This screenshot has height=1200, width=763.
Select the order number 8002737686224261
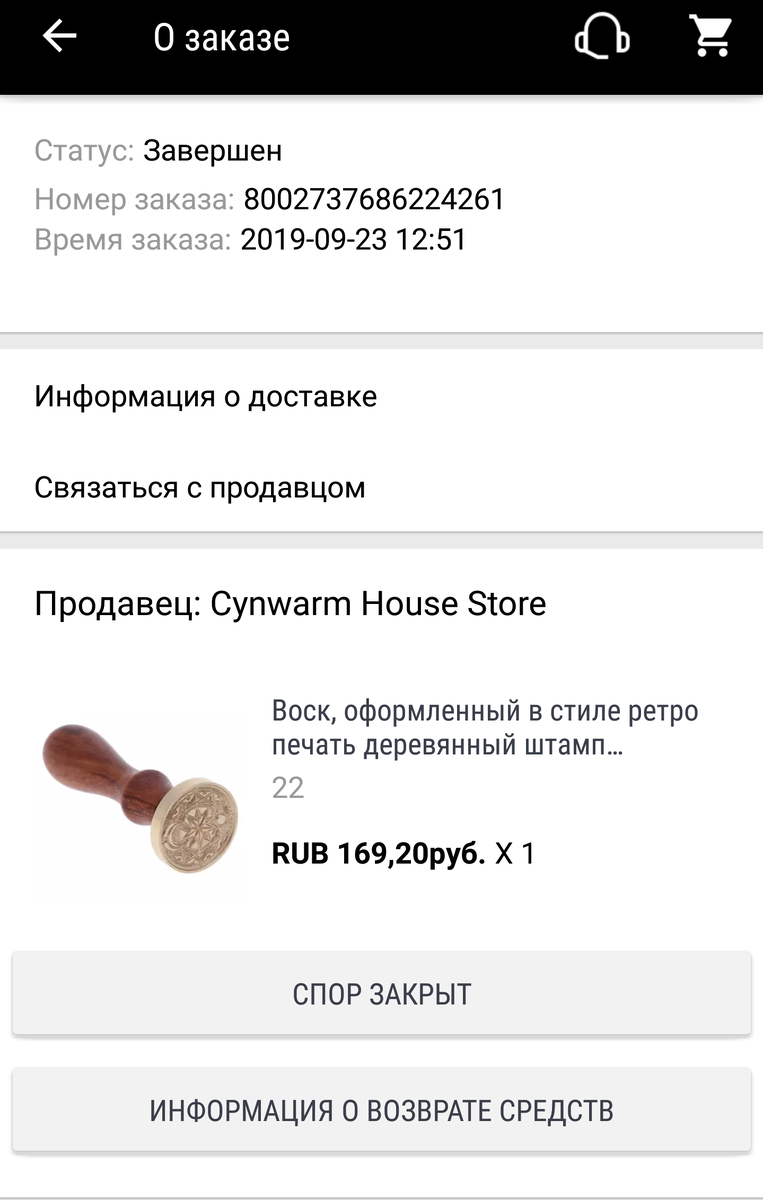pos(375,200)
